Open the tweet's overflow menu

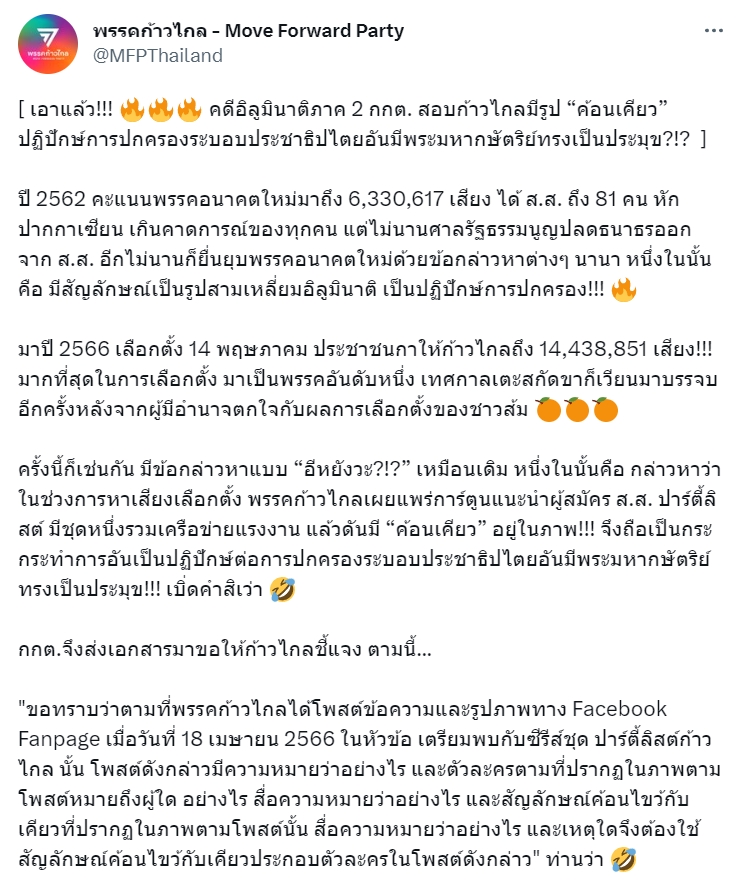(x=713, y=31)
